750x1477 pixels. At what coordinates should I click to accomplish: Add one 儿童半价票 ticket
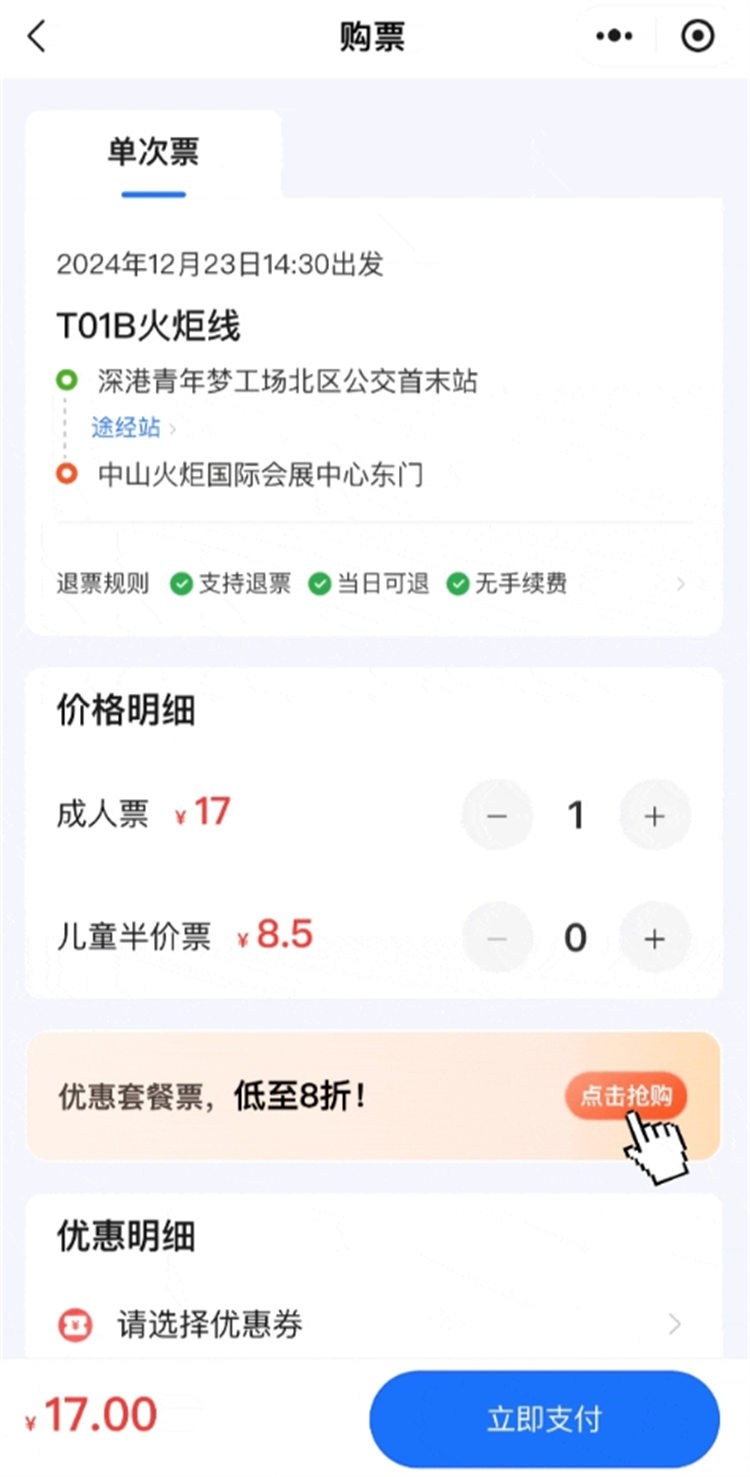[x=654, y=938]
